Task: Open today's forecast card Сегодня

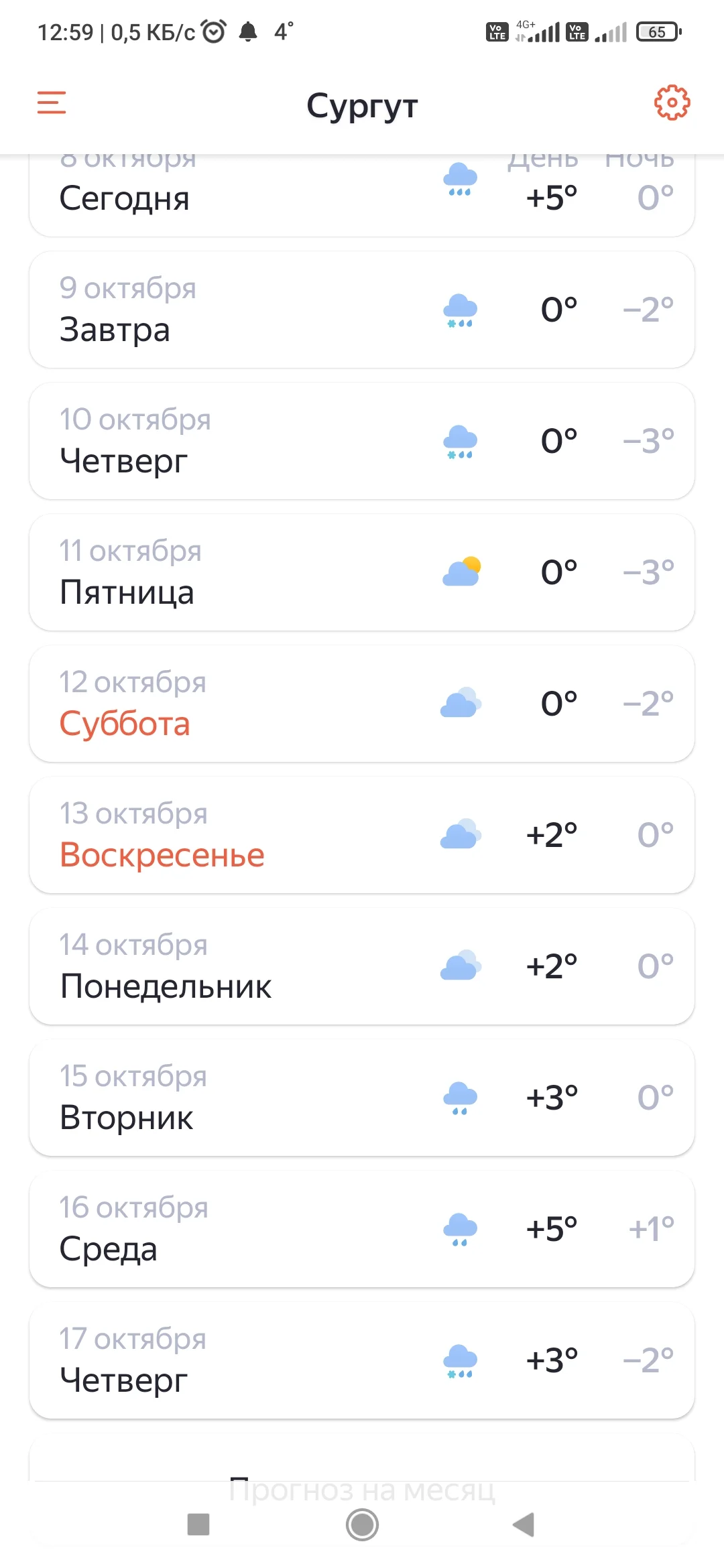Action: (362, 195)
